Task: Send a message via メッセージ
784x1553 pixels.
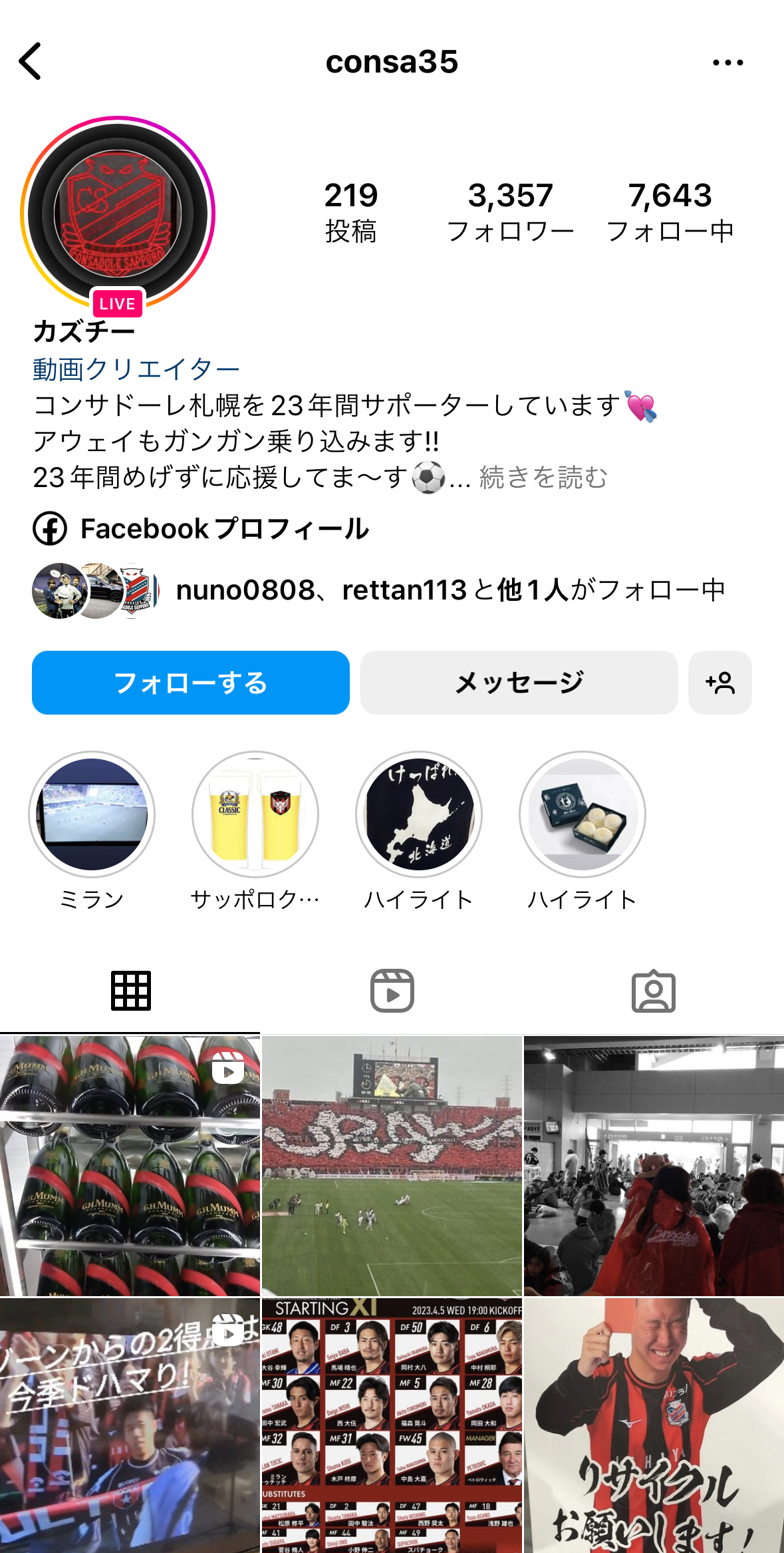Action: pos(519,683)
